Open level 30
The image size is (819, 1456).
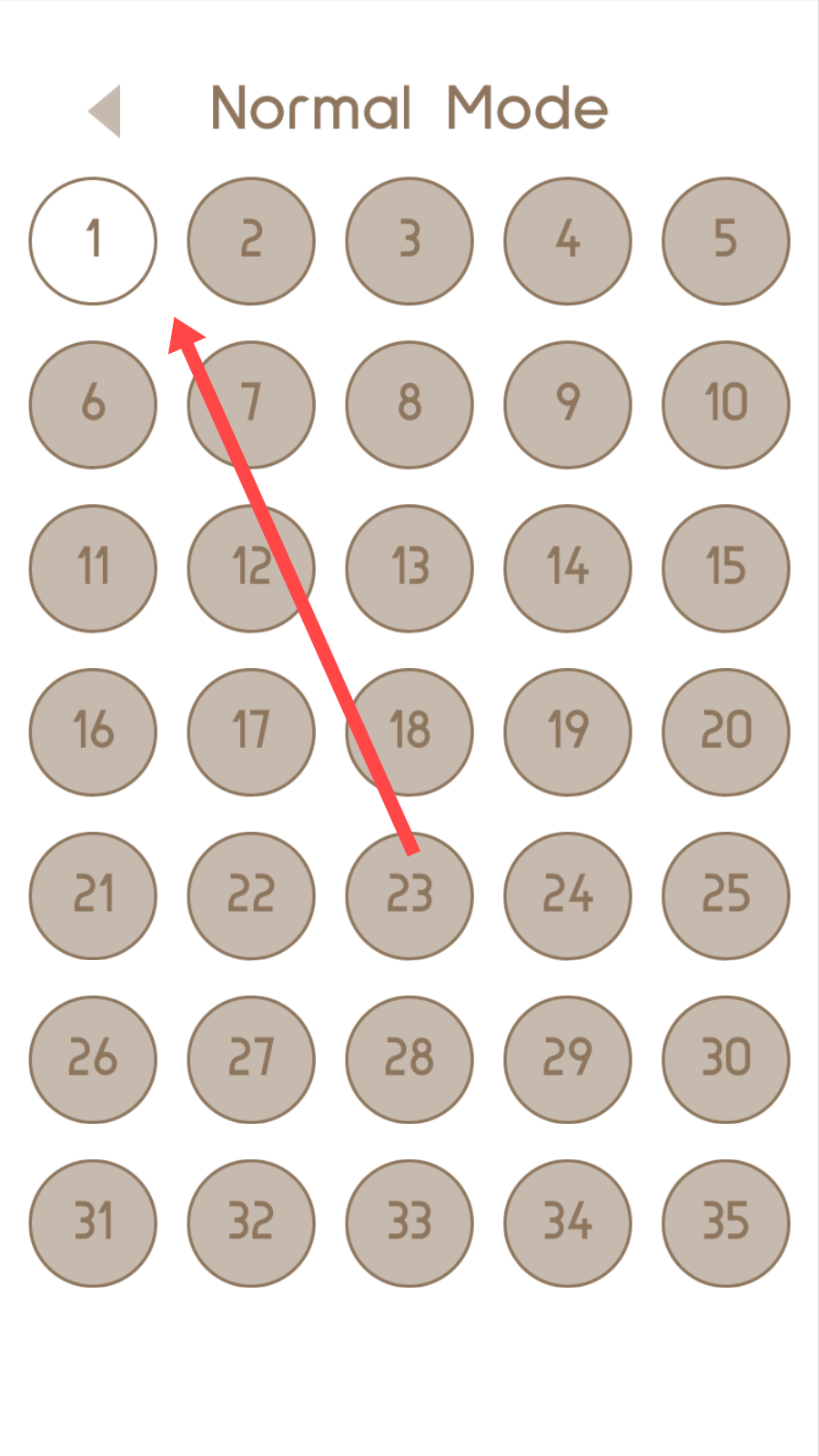[726, 1060]
